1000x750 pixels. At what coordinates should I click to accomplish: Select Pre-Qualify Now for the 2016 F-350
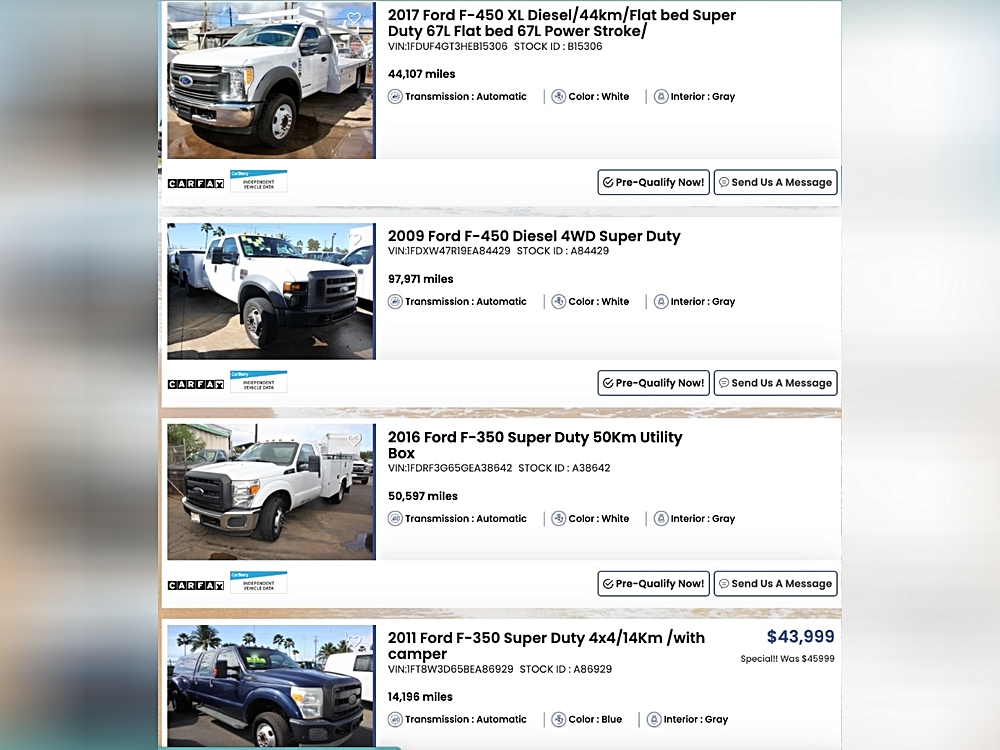tap(653, 584)
